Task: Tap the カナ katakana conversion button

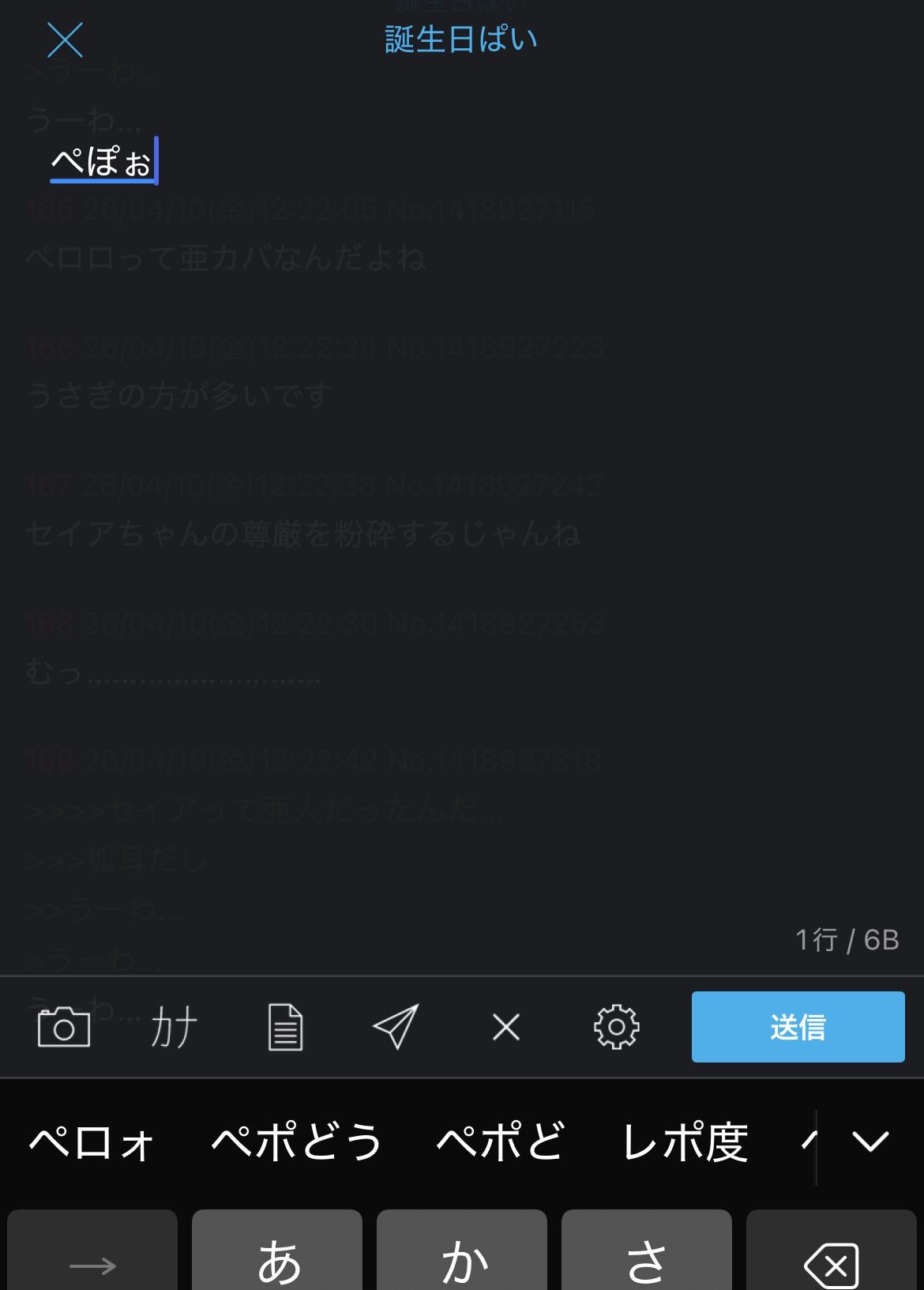Action: coord(174,1027)
